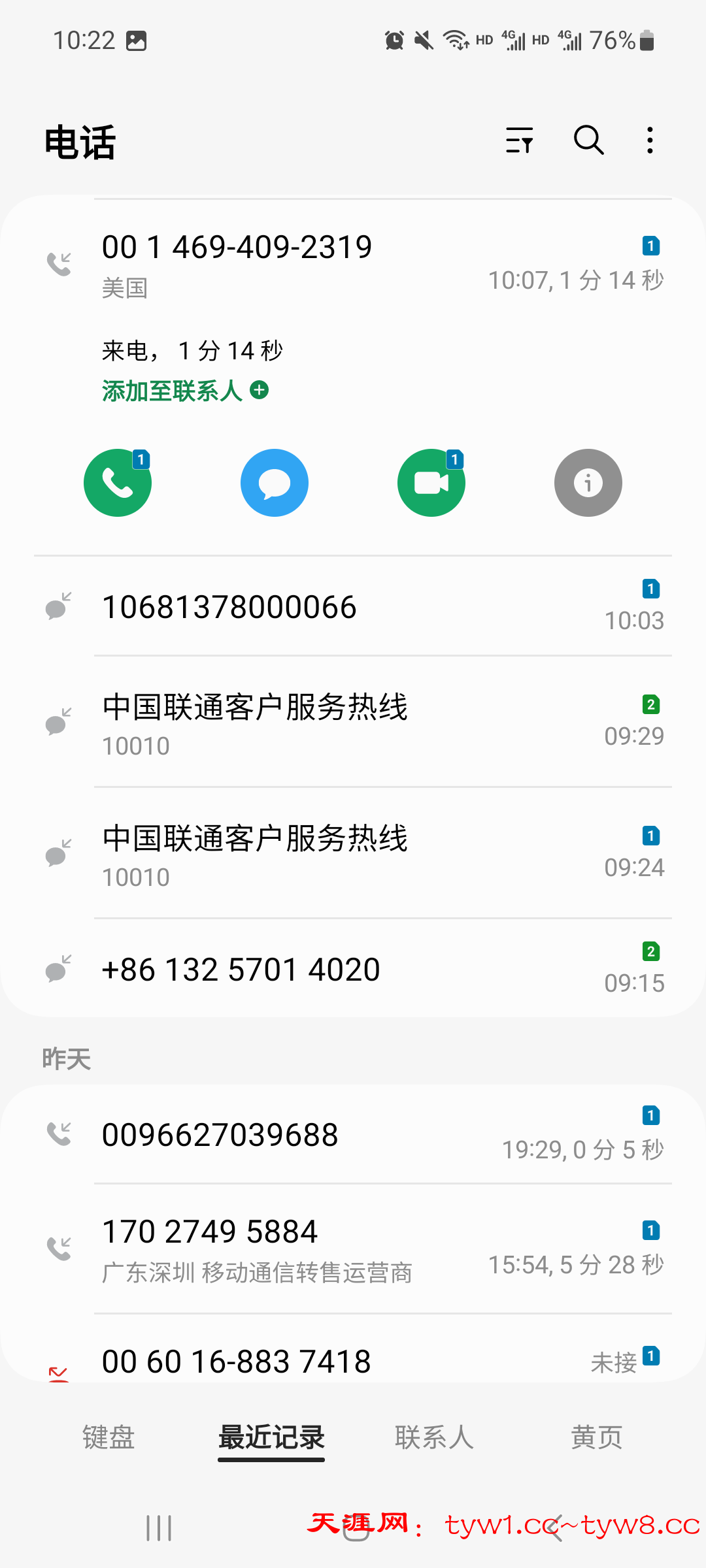Screen dimensions: 706x1568
Task: Search the call history
Action: (588, 140)
